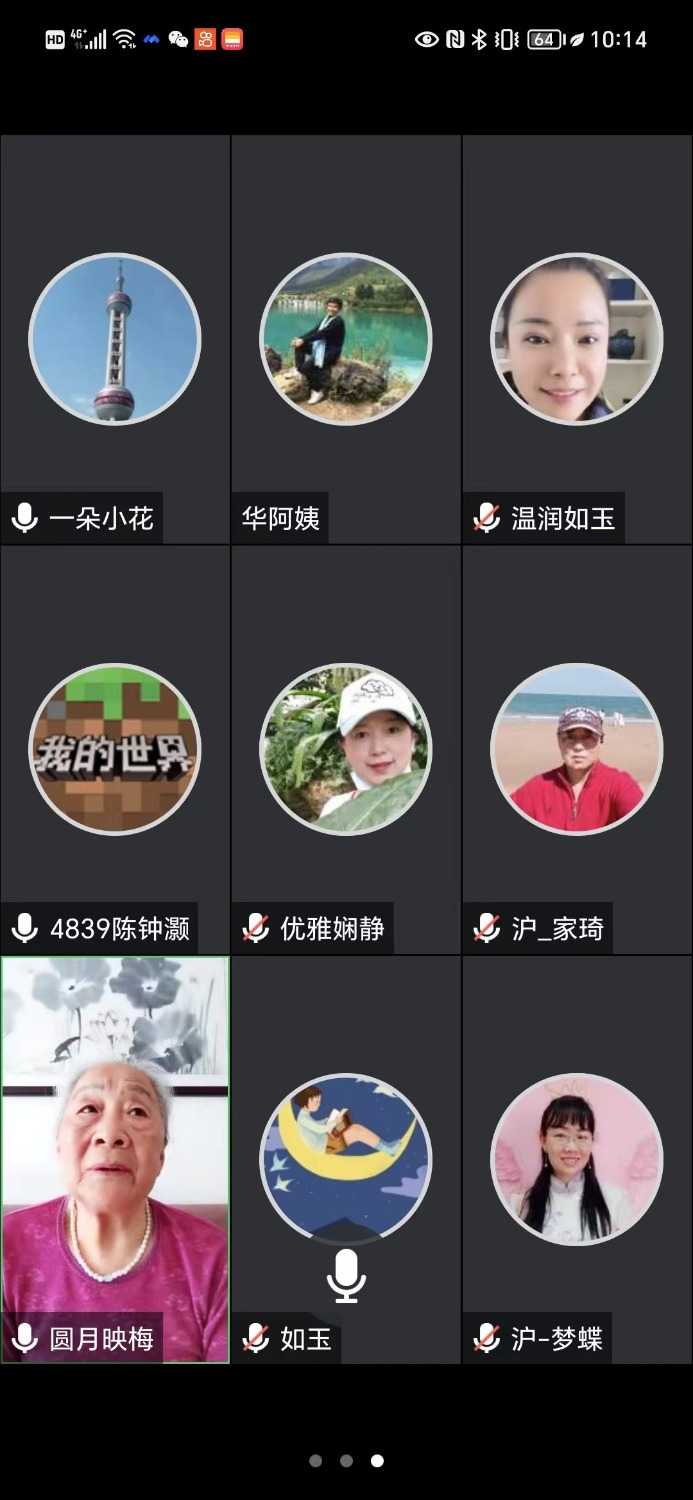Tap the page indicator dots
693x1500 pixels.
(346, 1461)
